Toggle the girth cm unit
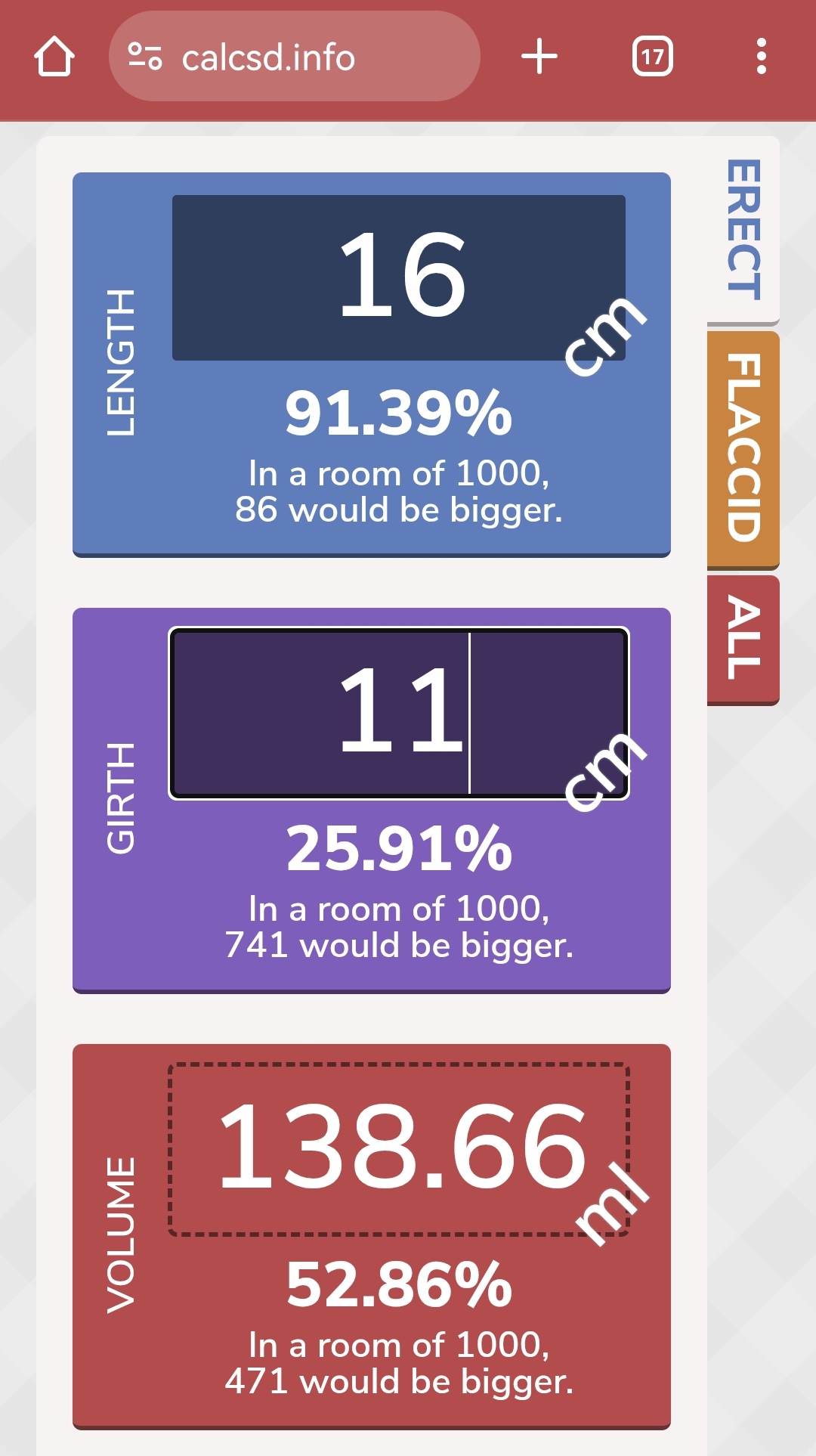Screen dimensions: 816x1456 pyautogui.click(x=606, y=771)
